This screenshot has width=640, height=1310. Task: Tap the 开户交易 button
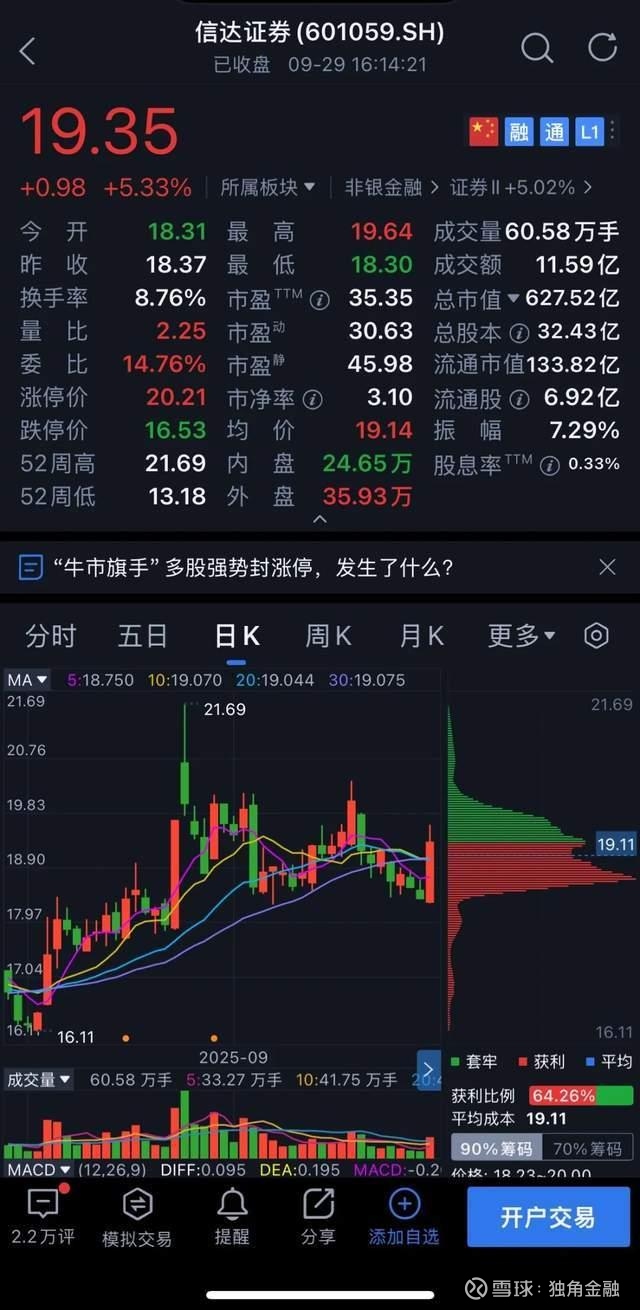pos(548,1217)
